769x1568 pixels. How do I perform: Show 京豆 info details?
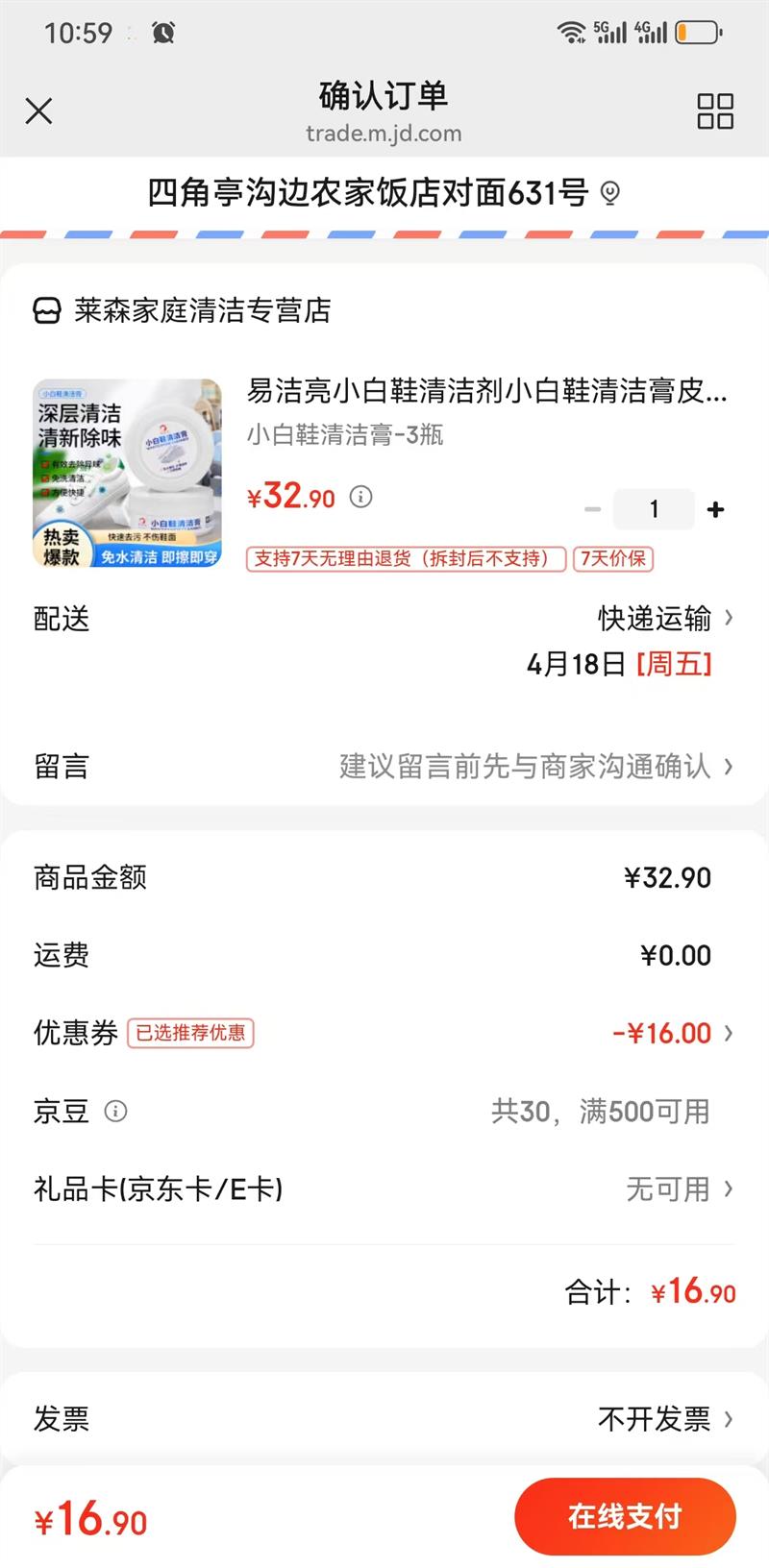tap(115, 1112)
